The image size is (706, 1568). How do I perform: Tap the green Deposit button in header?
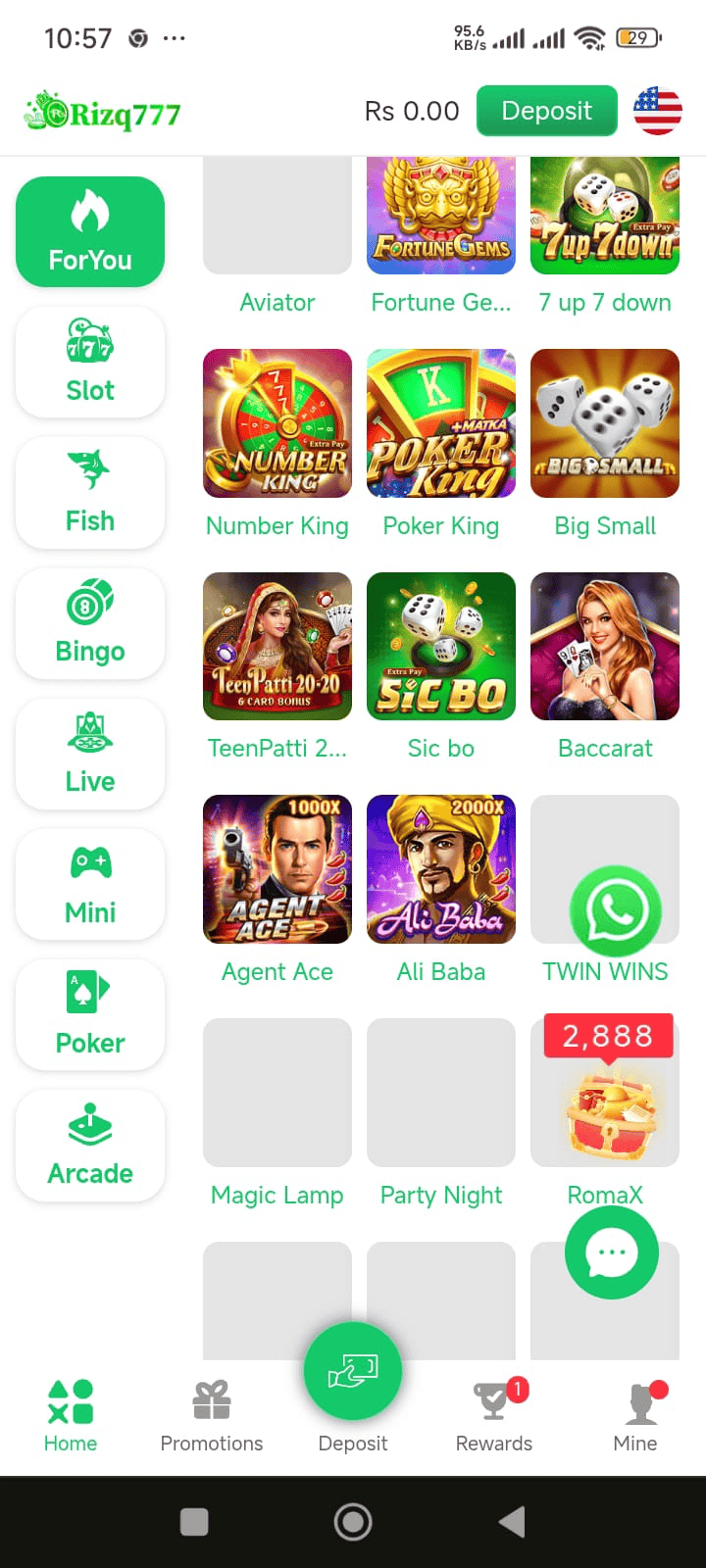(546, 111)
